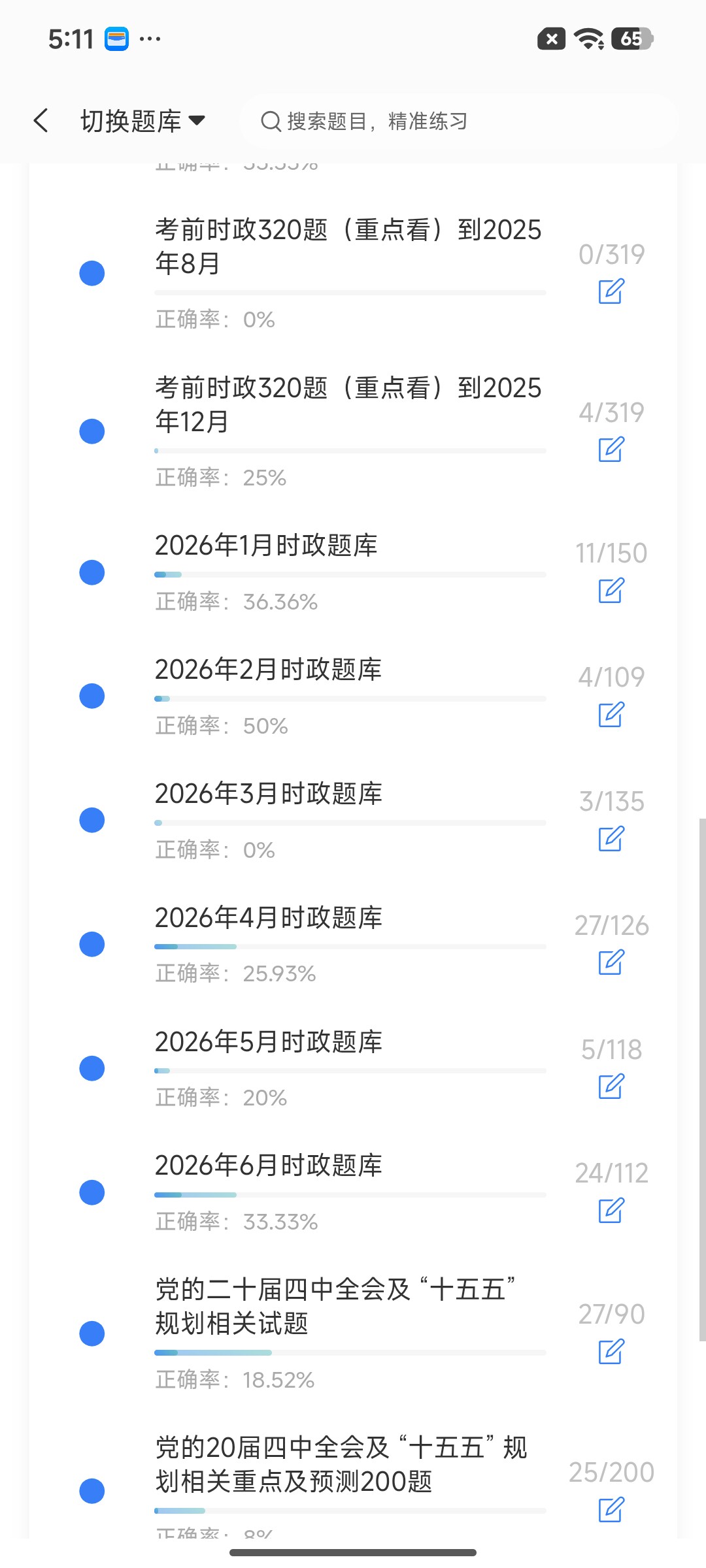706x1568 pixels.
Task: Tap the edit icon beside 2026年4月时政题库
Action: pyautogui.click(x=611, y=962)
